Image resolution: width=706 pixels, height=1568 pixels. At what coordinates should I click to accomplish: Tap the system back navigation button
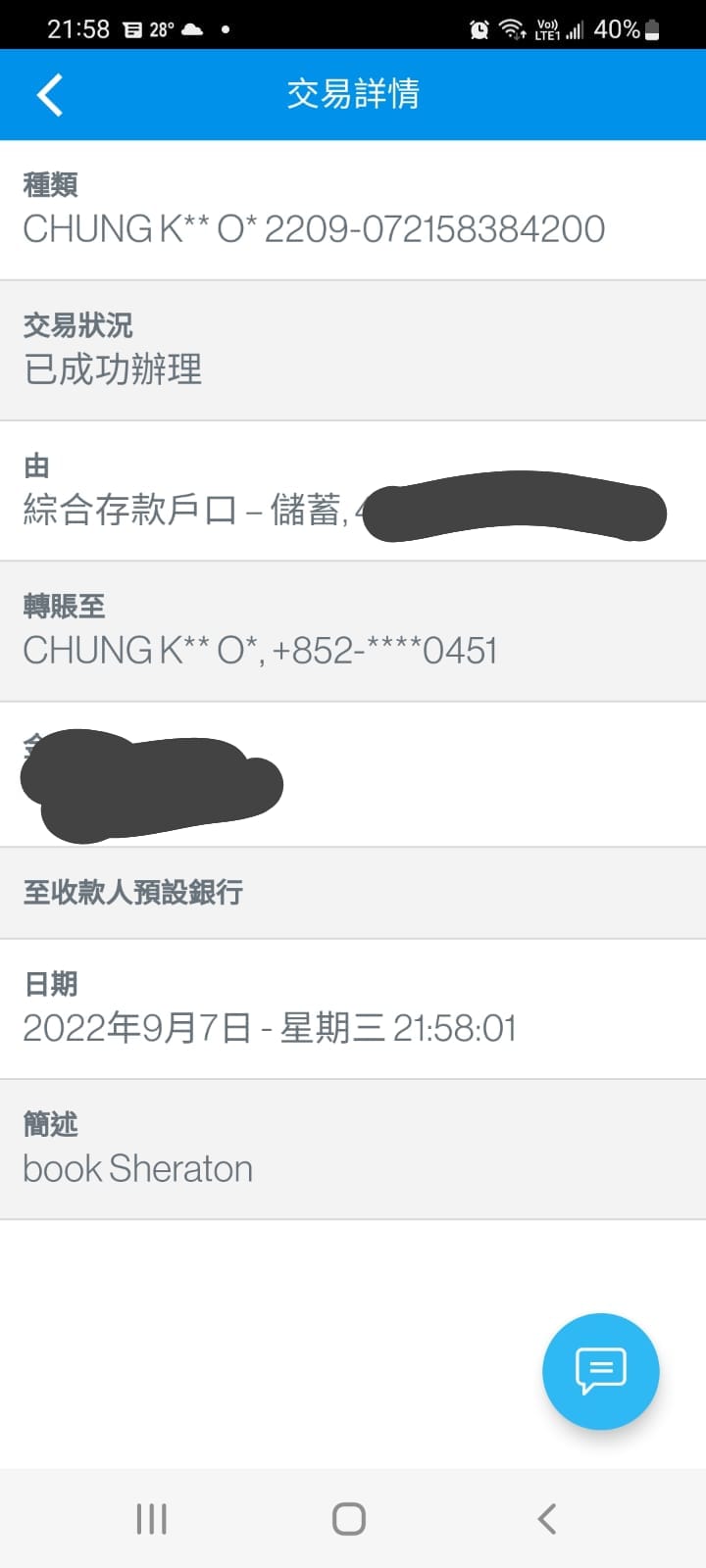[x=547, y=1519]
